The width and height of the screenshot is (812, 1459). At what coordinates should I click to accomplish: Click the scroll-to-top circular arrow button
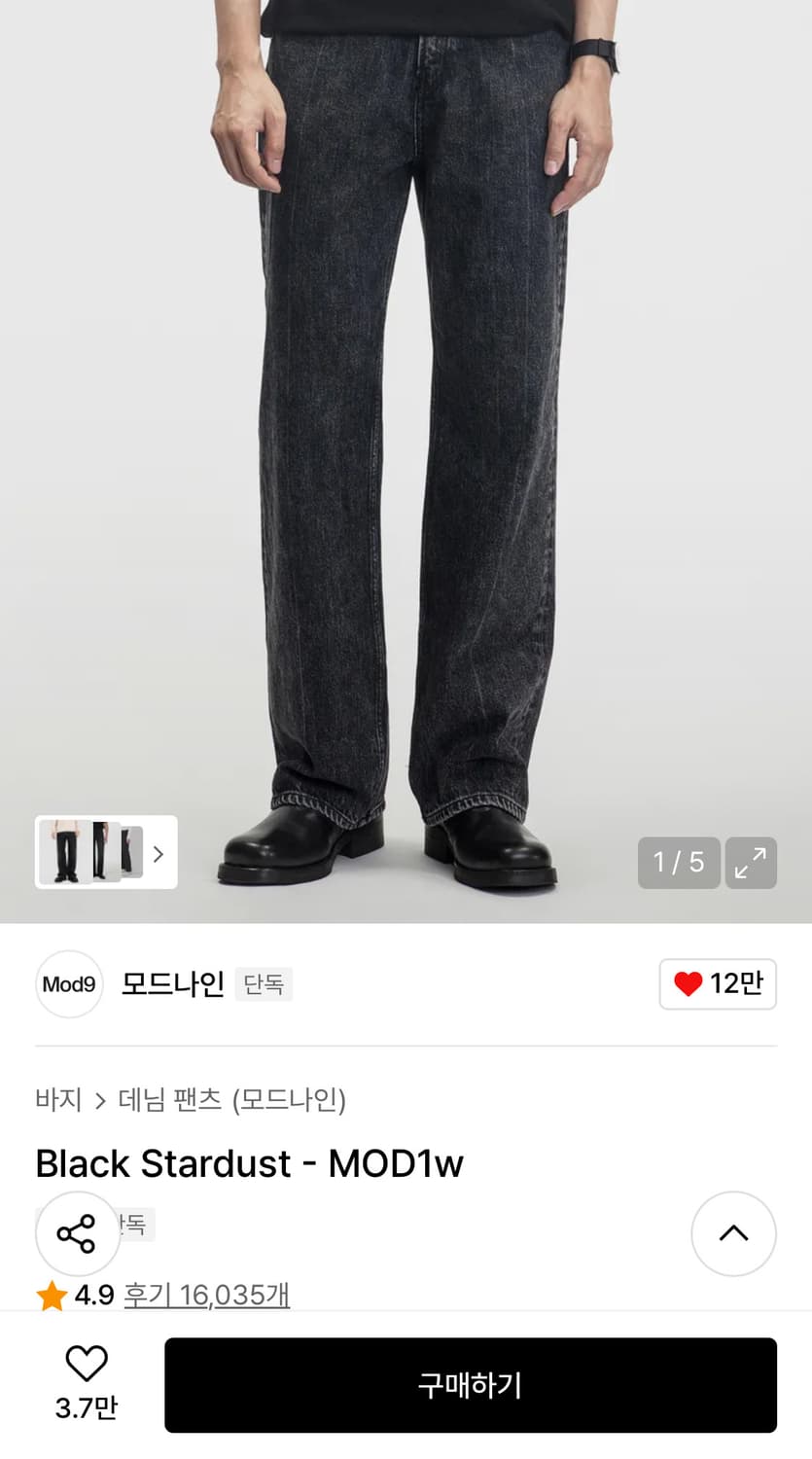pos(734,1233)
